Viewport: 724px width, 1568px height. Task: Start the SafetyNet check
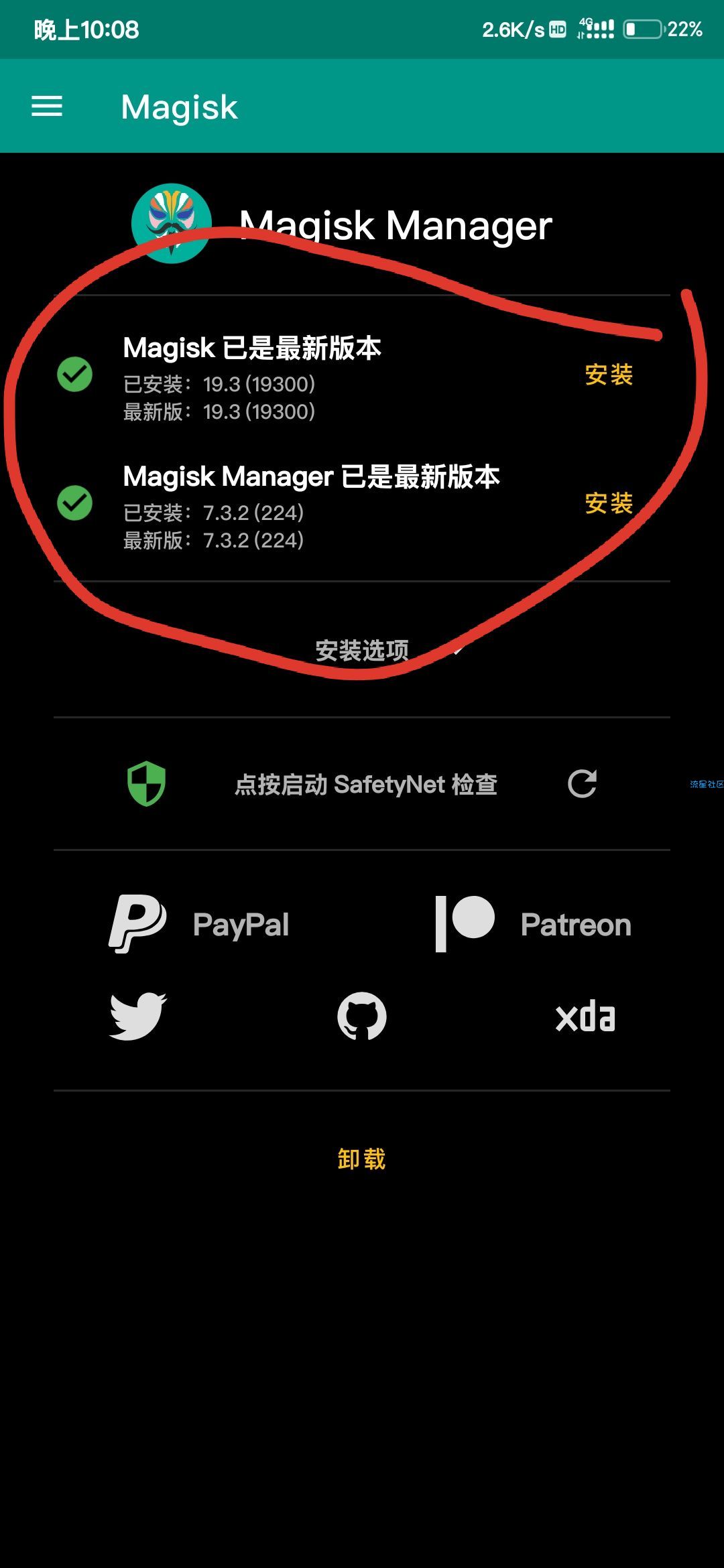point(366,784)
